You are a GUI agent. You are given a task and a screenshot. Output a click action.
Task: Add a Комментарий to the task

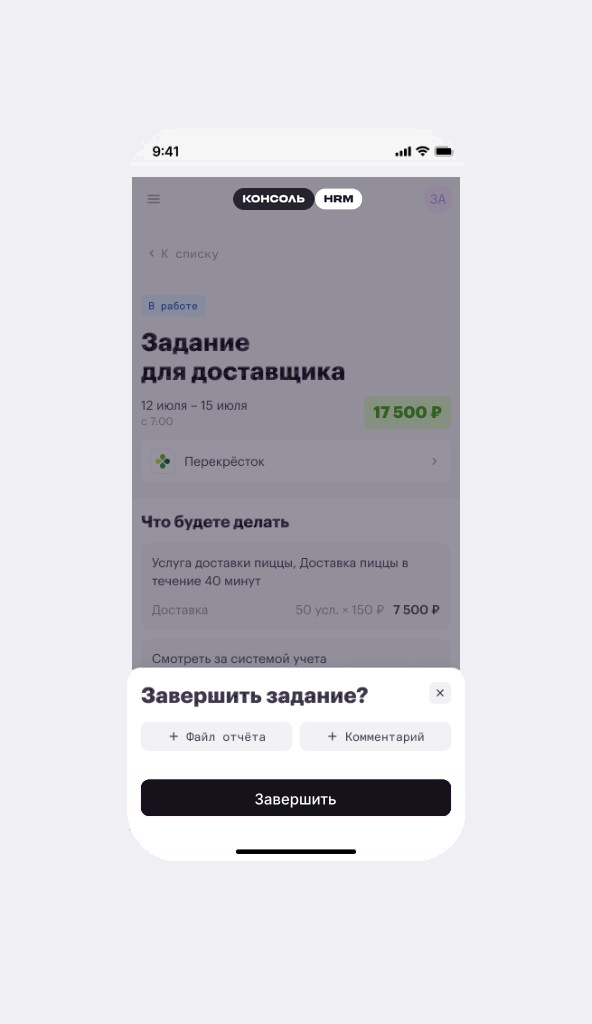375,737
